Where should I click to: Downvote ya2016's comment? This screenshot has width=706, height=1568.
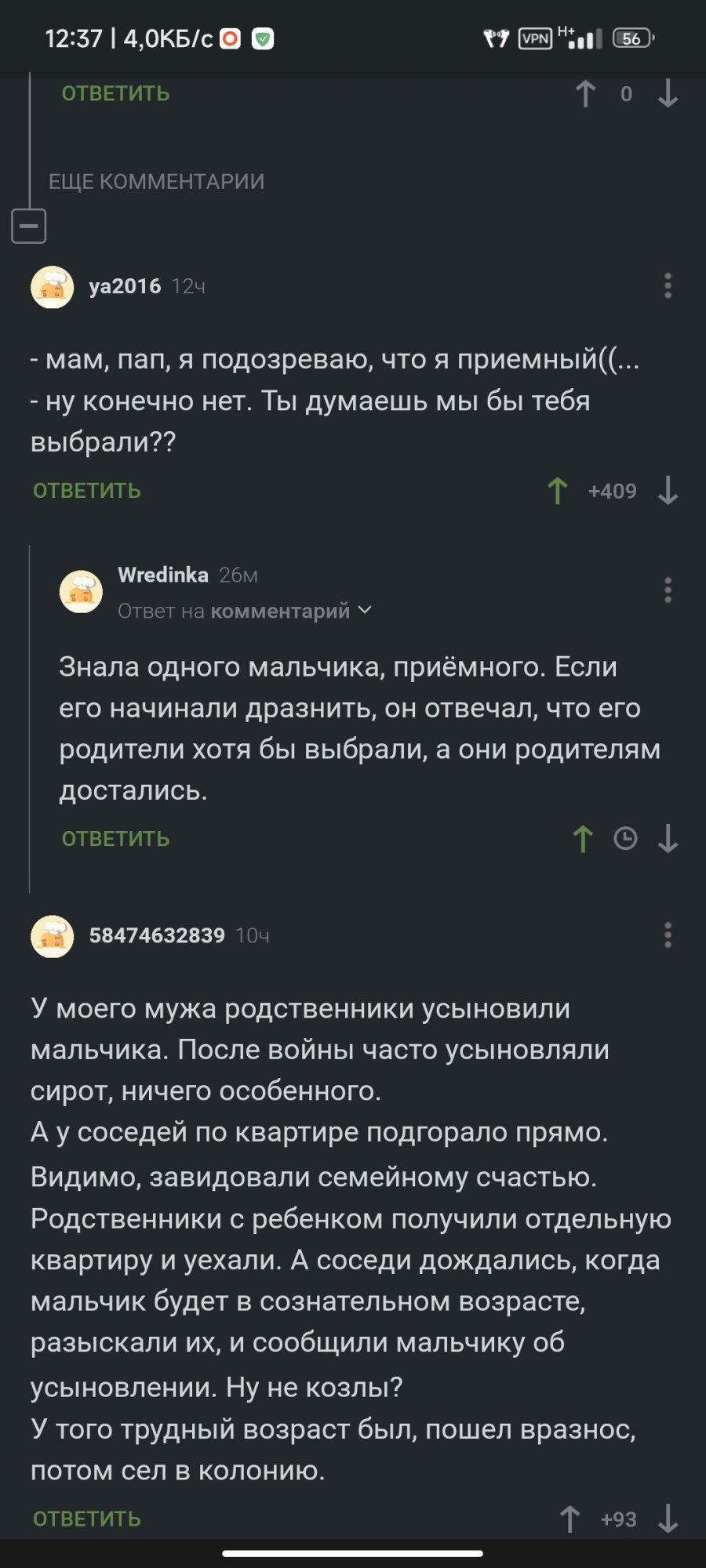point(668,491)
